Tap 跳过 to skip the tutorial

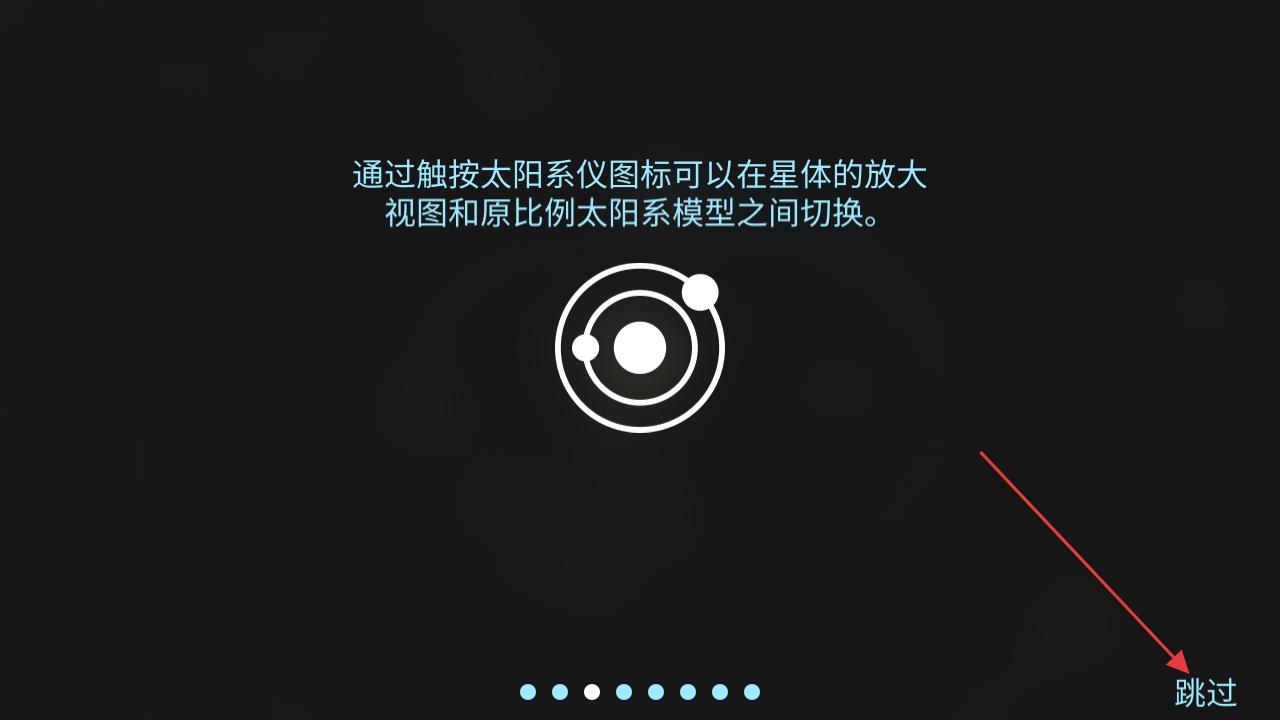(1206, 692)
